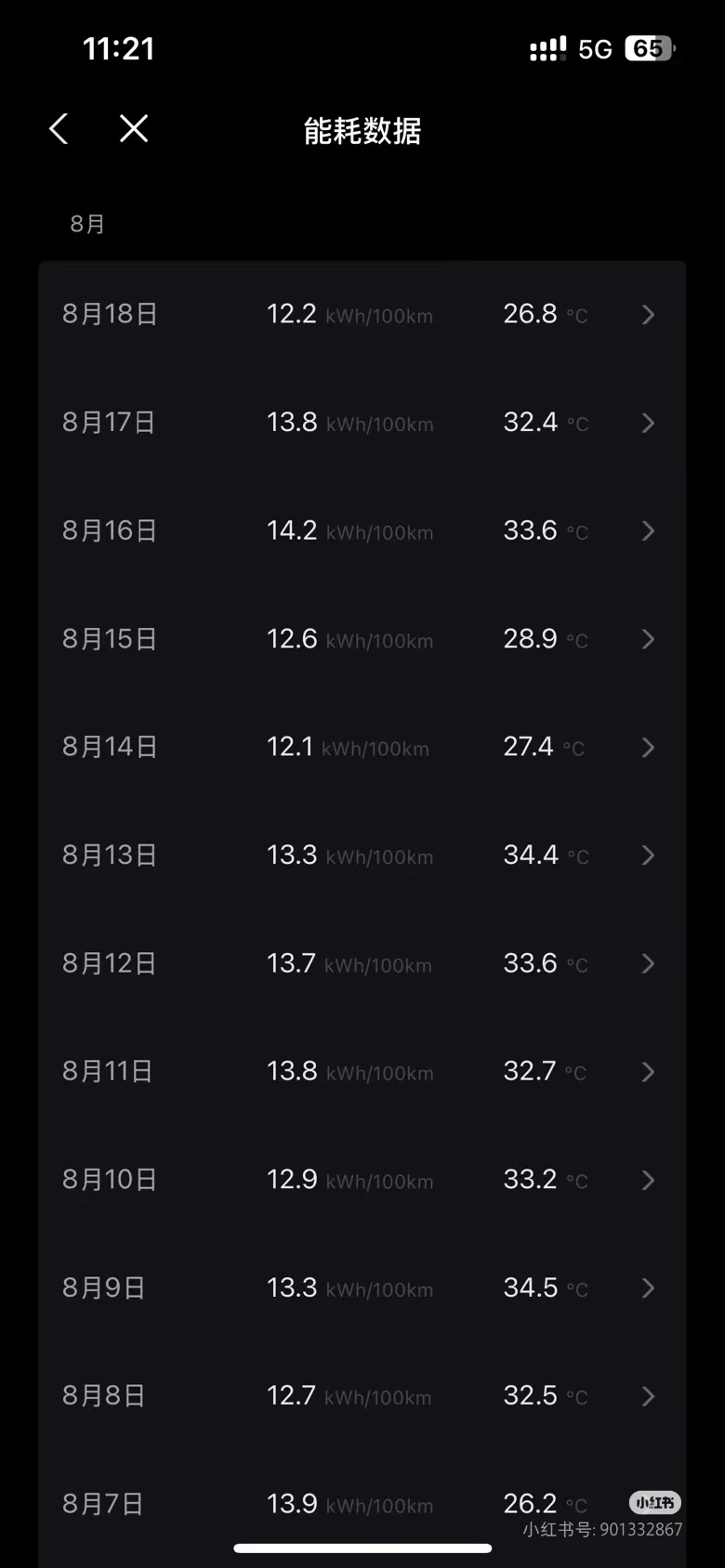Select the 8月12日 record

362,963
